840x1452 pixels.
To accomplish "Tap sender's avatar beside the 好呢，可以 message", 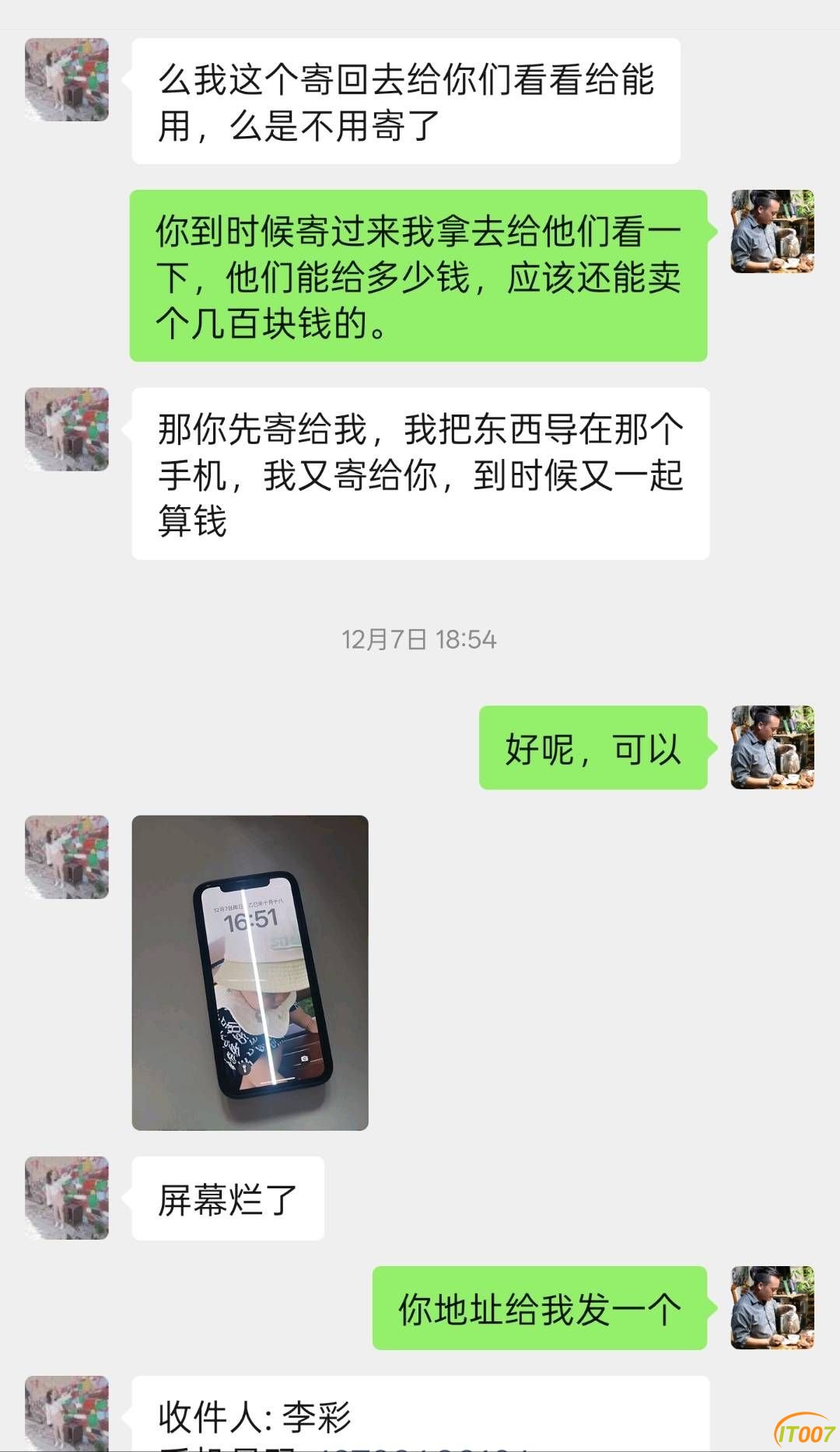I will pos(772,747).
